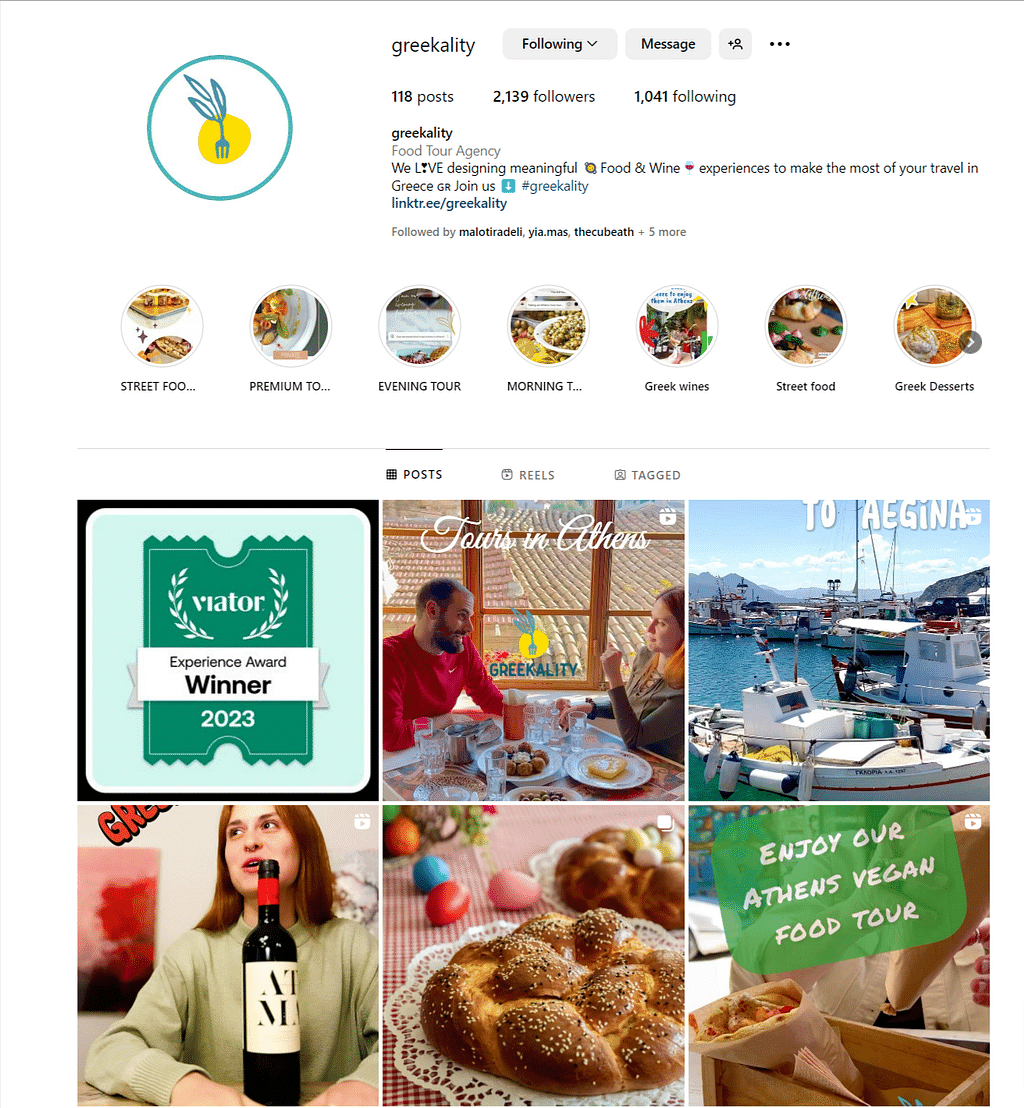
Task: Open the Athens Vegan Food Tour reel
Action: [839, 955]
